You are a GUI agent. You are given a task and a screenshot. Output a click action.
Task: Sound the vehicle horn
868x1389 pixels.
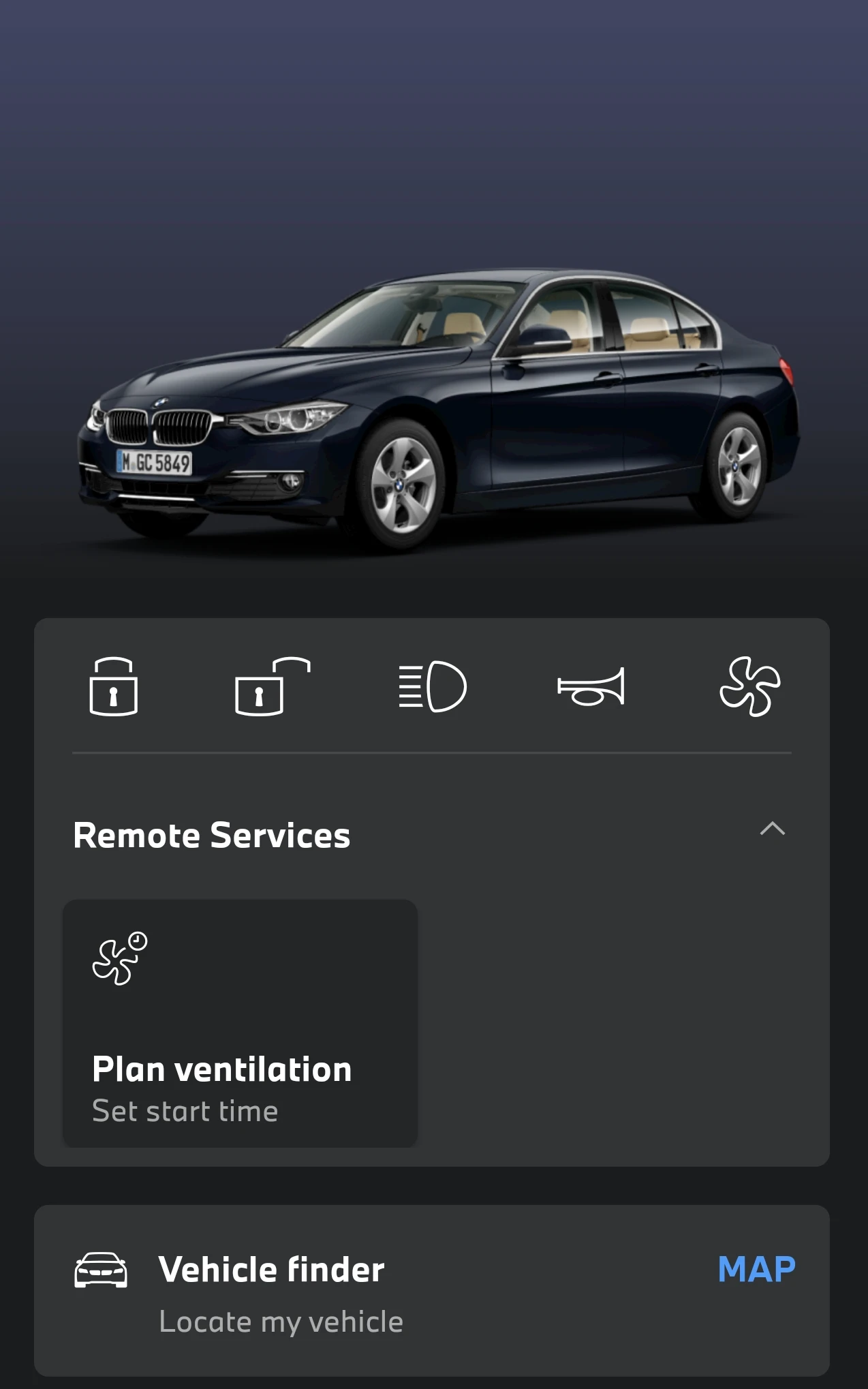tap(591, 686)
